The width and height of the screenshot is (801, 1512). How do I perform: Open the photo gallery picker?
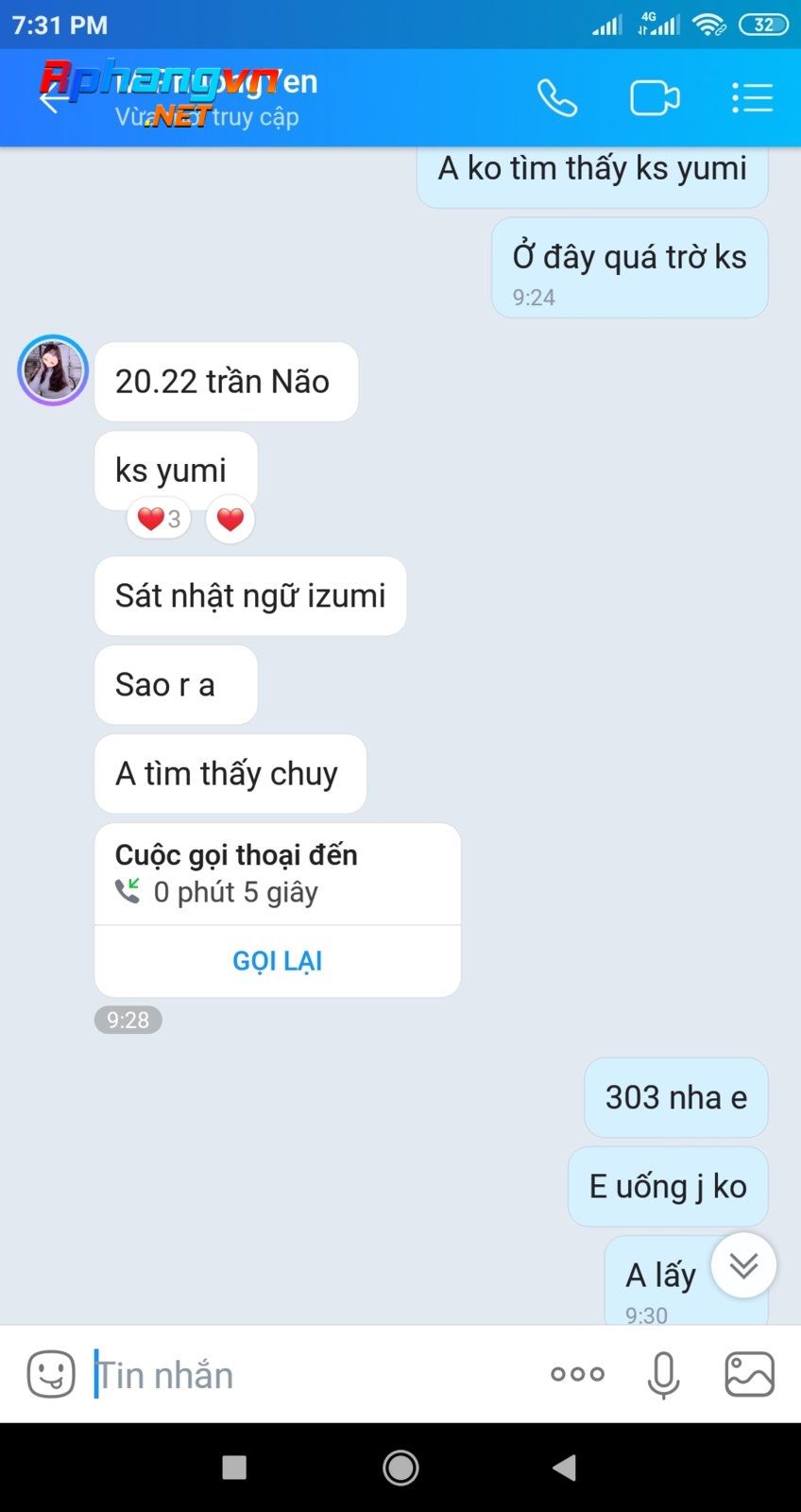click(750, 1374)
